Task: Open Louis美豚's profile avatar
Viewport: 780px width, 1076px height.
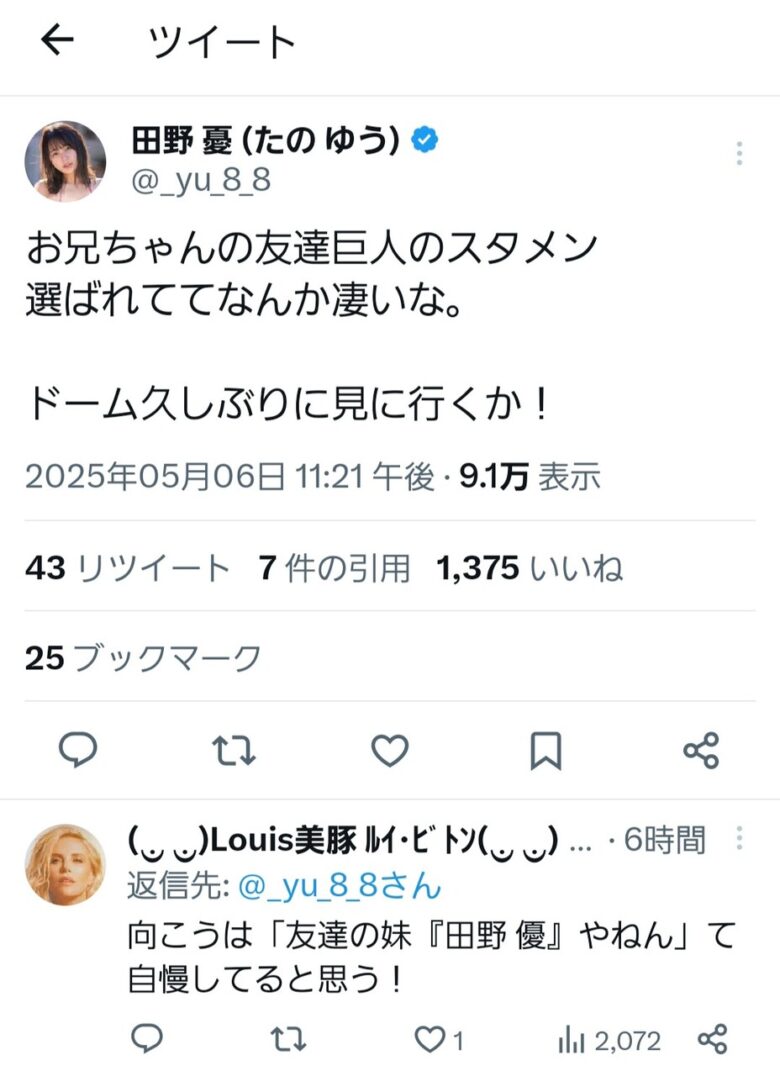Action: [65, 864]
